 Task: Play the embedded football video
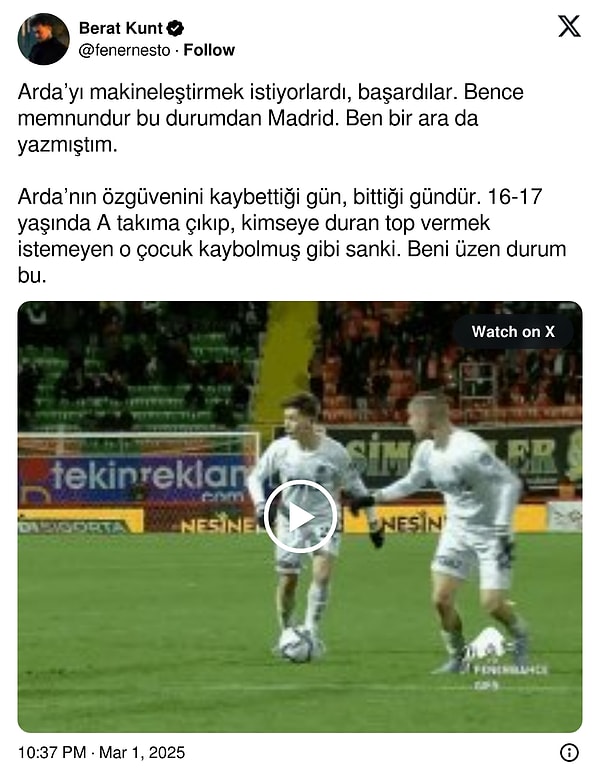(300, 516)
